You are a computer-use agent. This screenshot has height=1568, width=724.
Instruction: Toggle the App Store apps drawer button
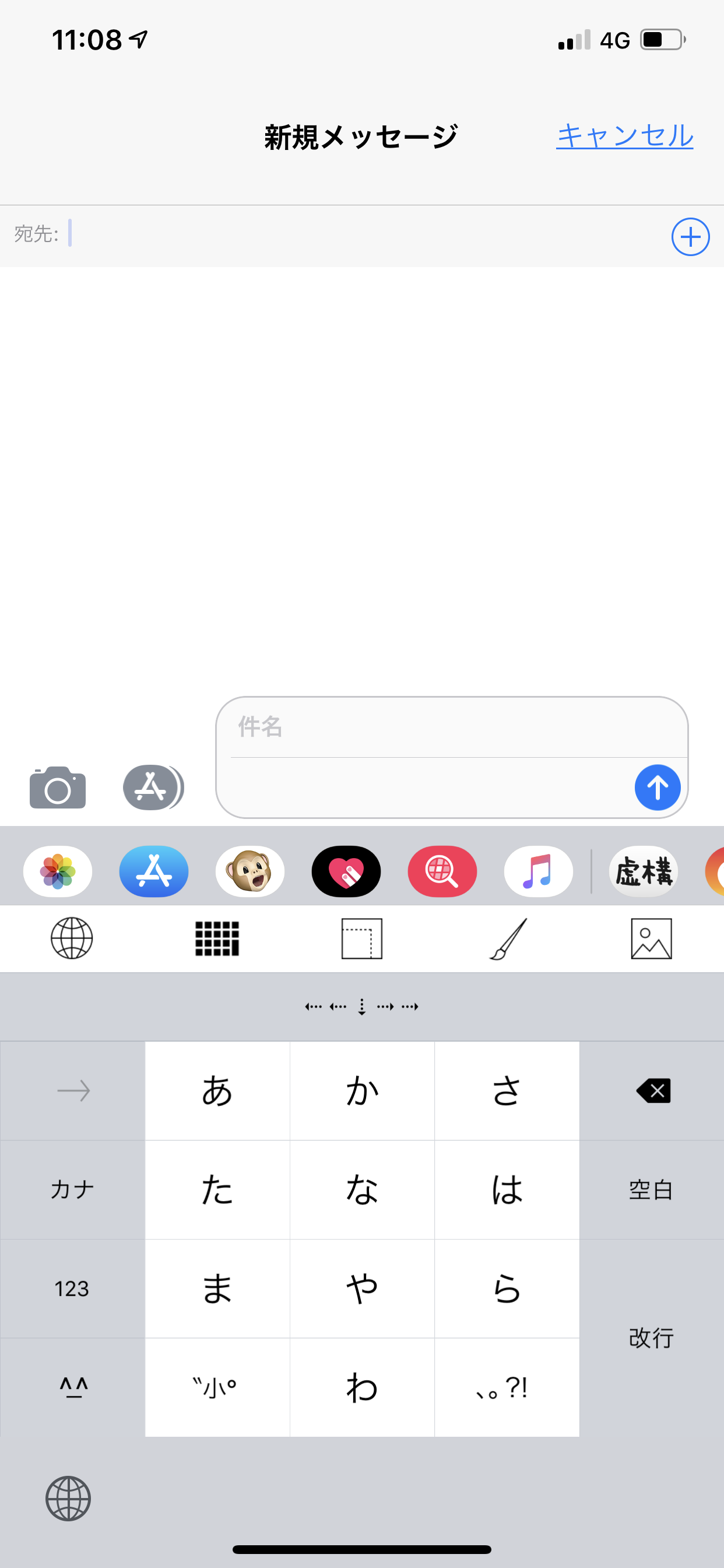152,787
